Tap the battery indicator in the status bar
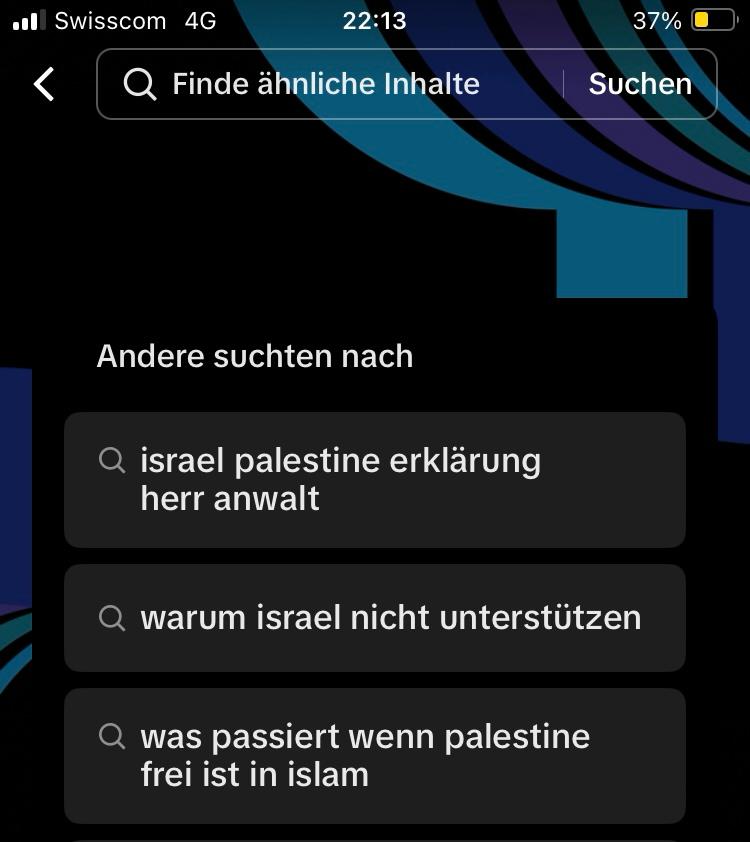 coord(712,20)
